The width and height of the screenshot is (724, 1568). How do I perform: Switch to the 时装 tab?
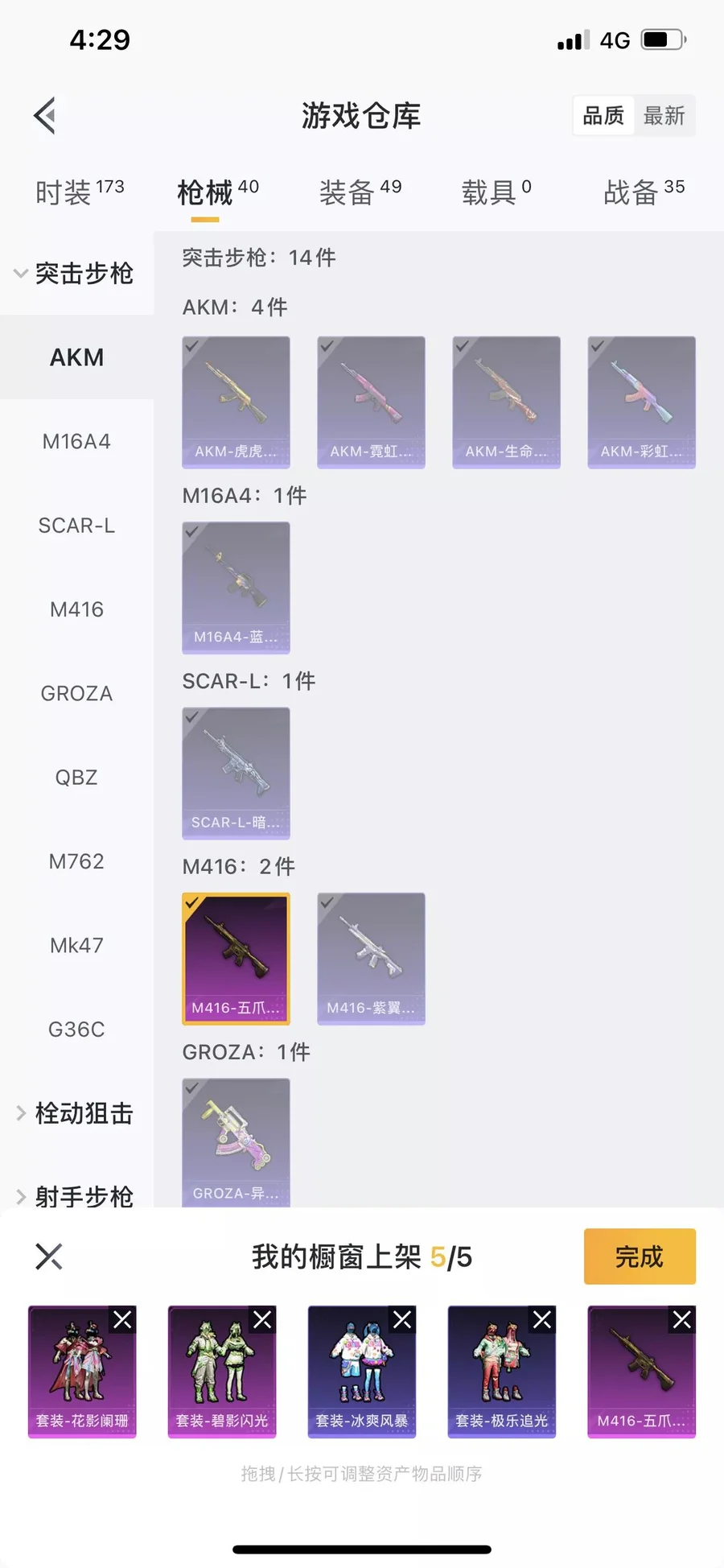coord(79,192)
